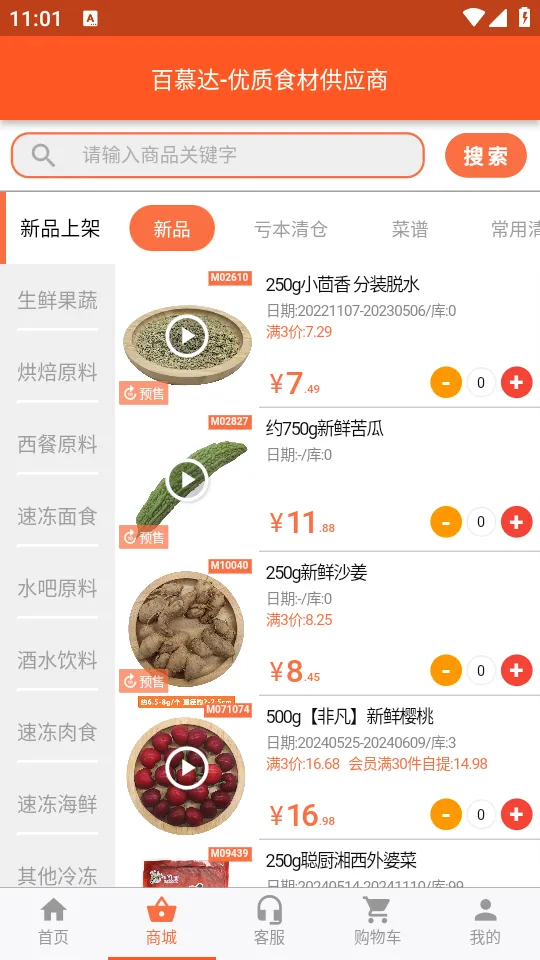Play the video on the 新鲜苦瓜 image
The width and height of the screenshot is (540, 960).
(x=187, y=480)
